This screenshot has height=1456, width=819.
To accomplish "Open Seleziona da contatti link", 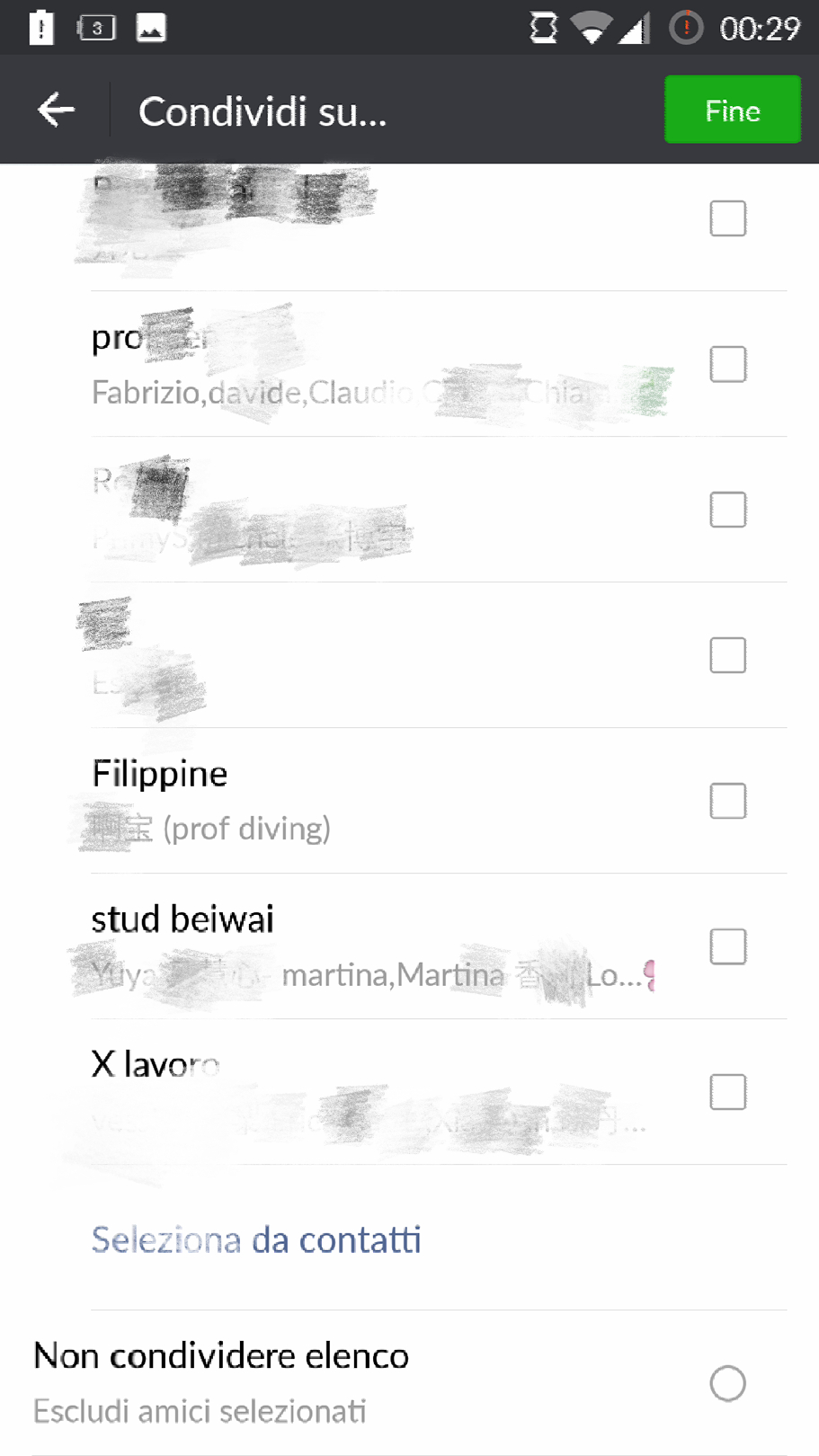I will point(256,1239).
